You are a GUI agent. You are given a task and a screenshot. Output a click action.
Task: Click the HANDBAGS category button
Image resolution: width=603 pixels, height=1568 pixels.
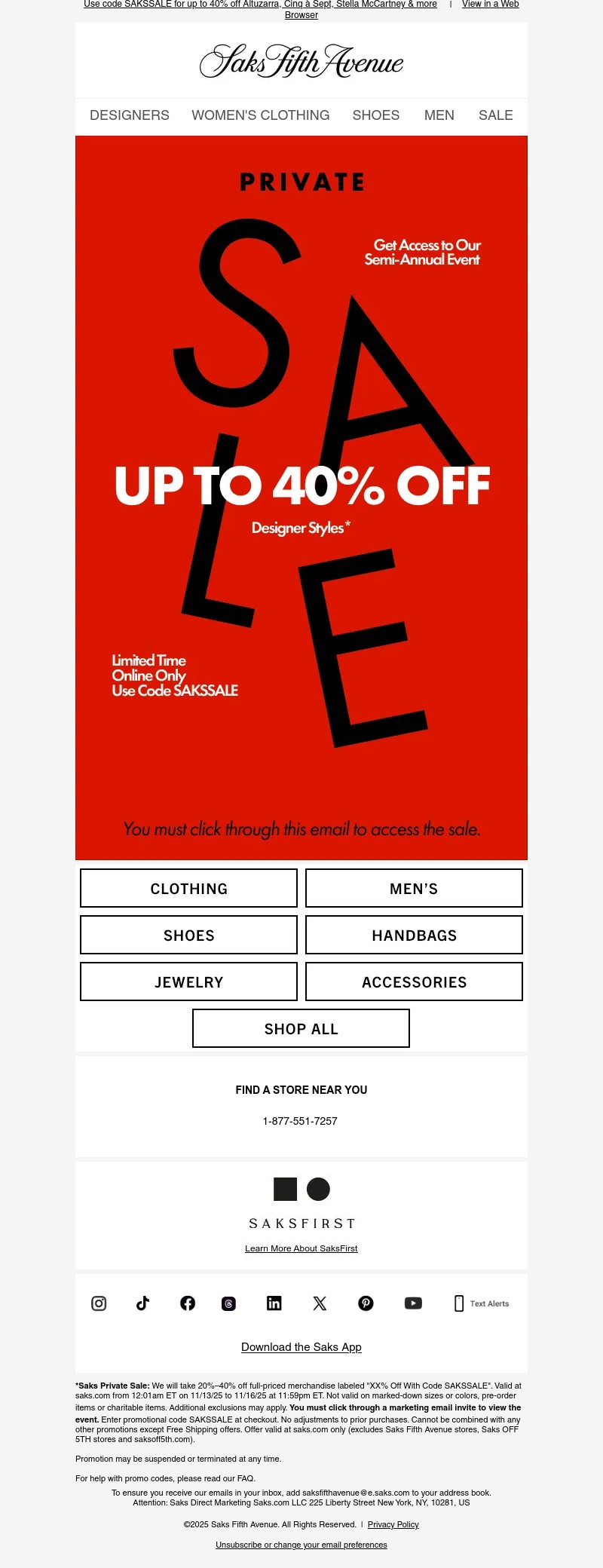(x=414, y=935)
